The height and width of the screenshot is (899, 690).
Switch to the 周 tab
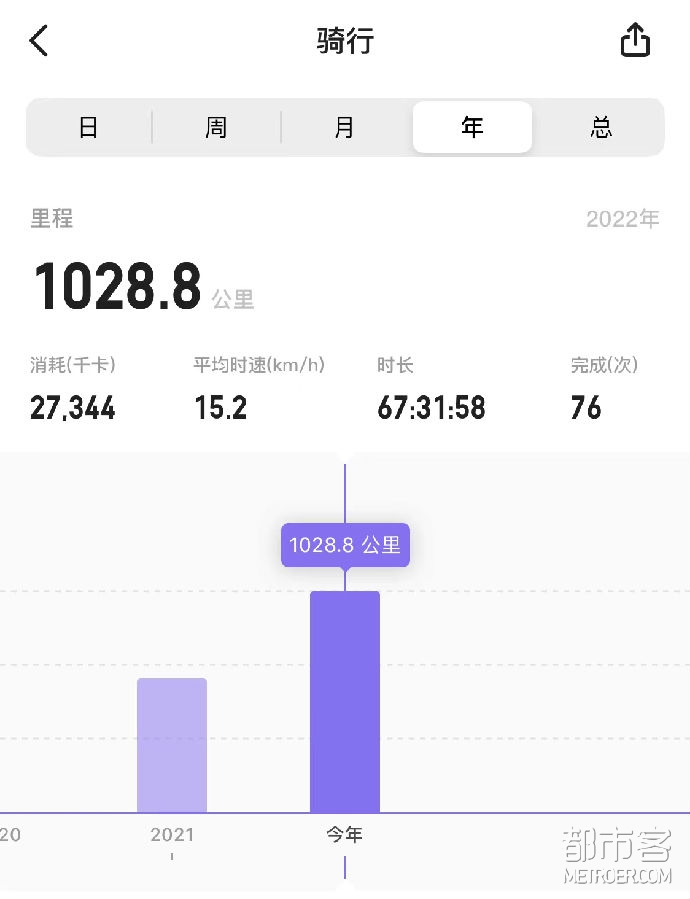pos(216,127)
